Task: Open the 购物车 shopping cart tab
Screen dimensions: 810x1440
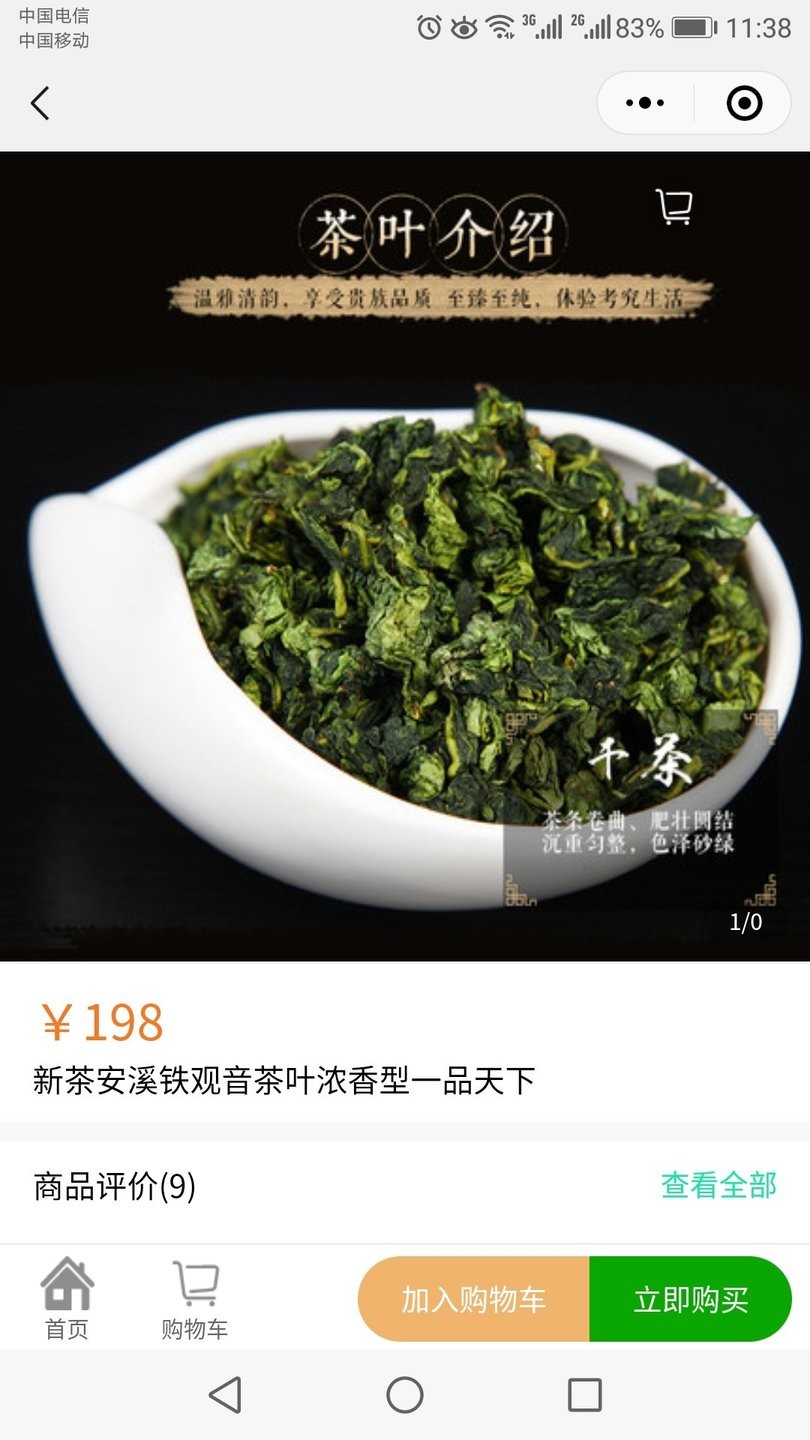Action: [195, 1298]
